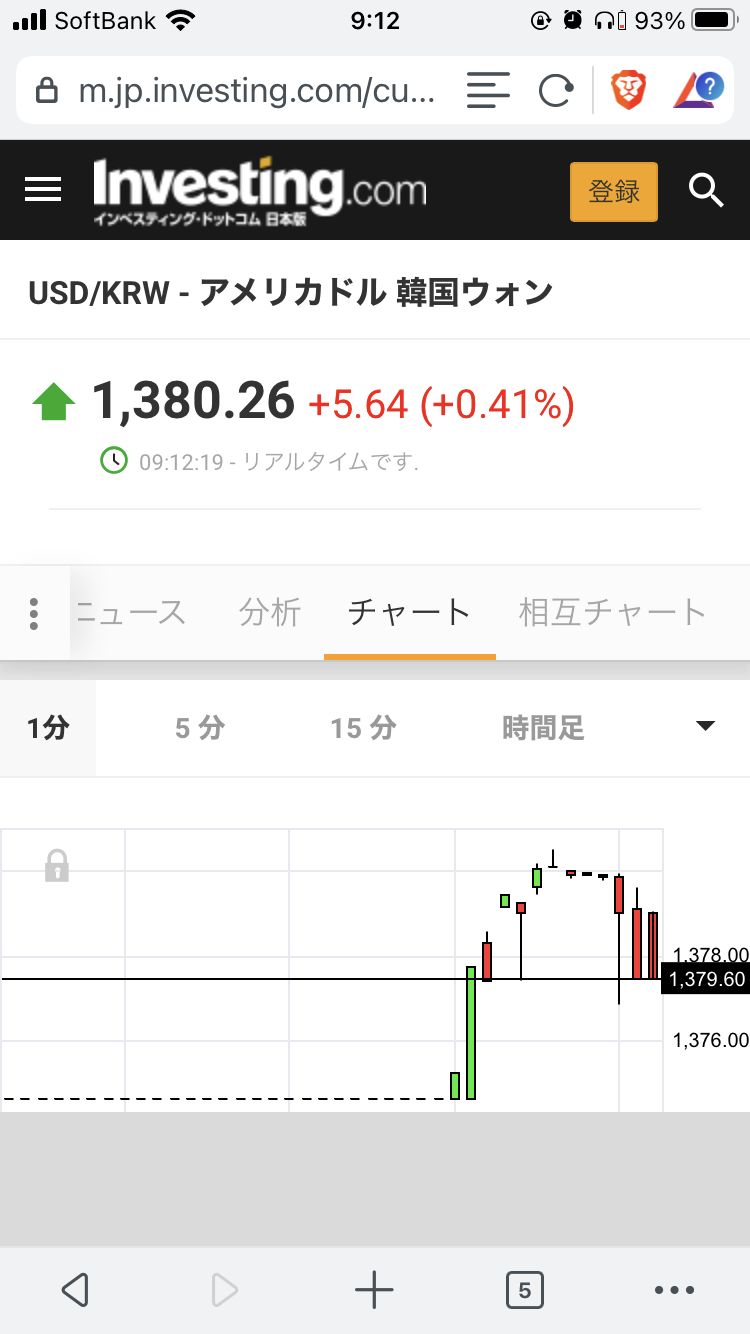The height and width of the screenshot is (1334, 750).
Task: Open reader mode in the address bar
Action: coord(488,92)
